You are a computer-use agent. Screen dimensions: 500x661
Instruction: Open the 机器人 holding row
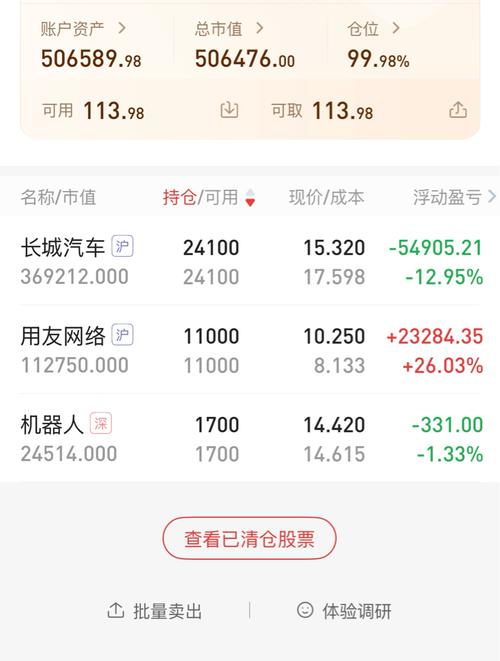(250, 438)
